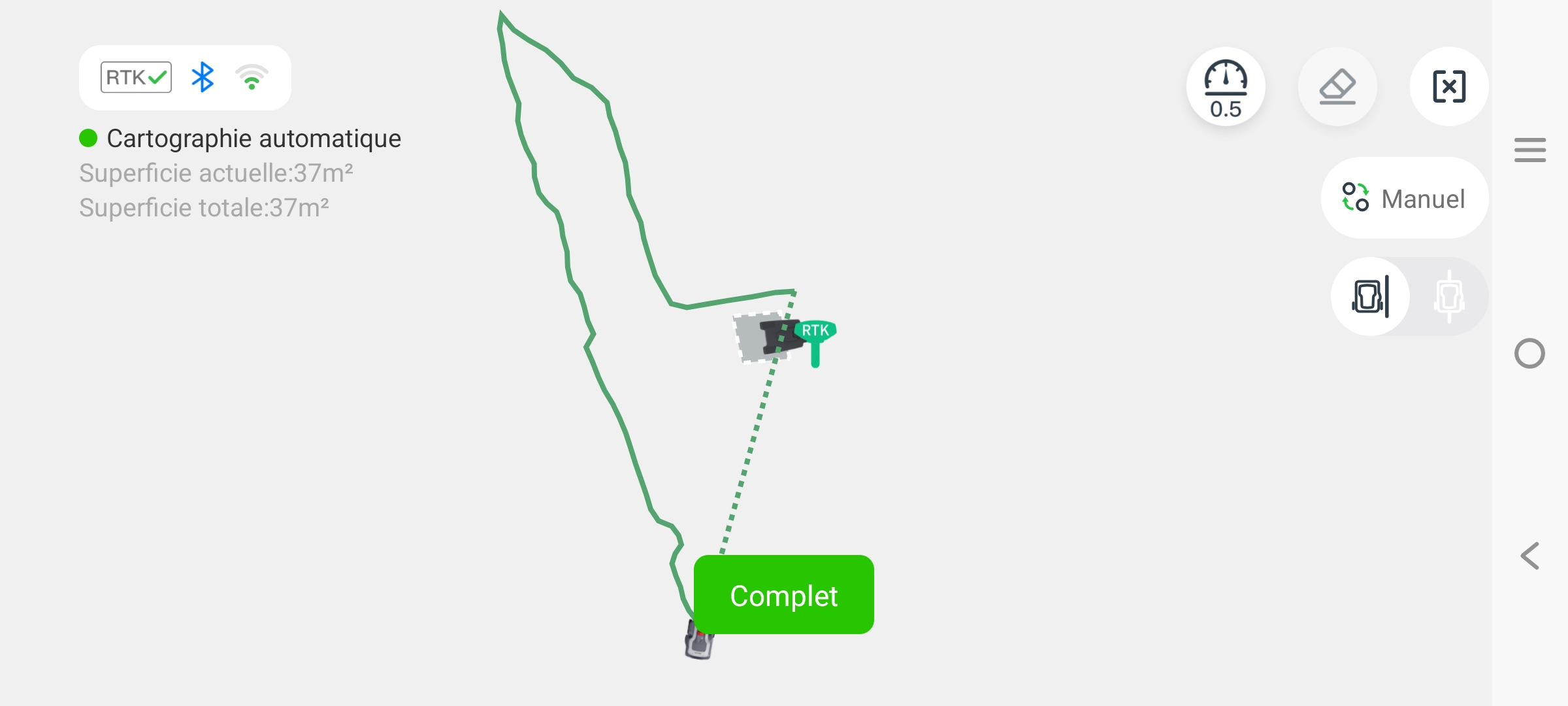This screenshot has height=706, width=1568.
Task: Go to the system home screen
Action: click(x=1529, y=354)
